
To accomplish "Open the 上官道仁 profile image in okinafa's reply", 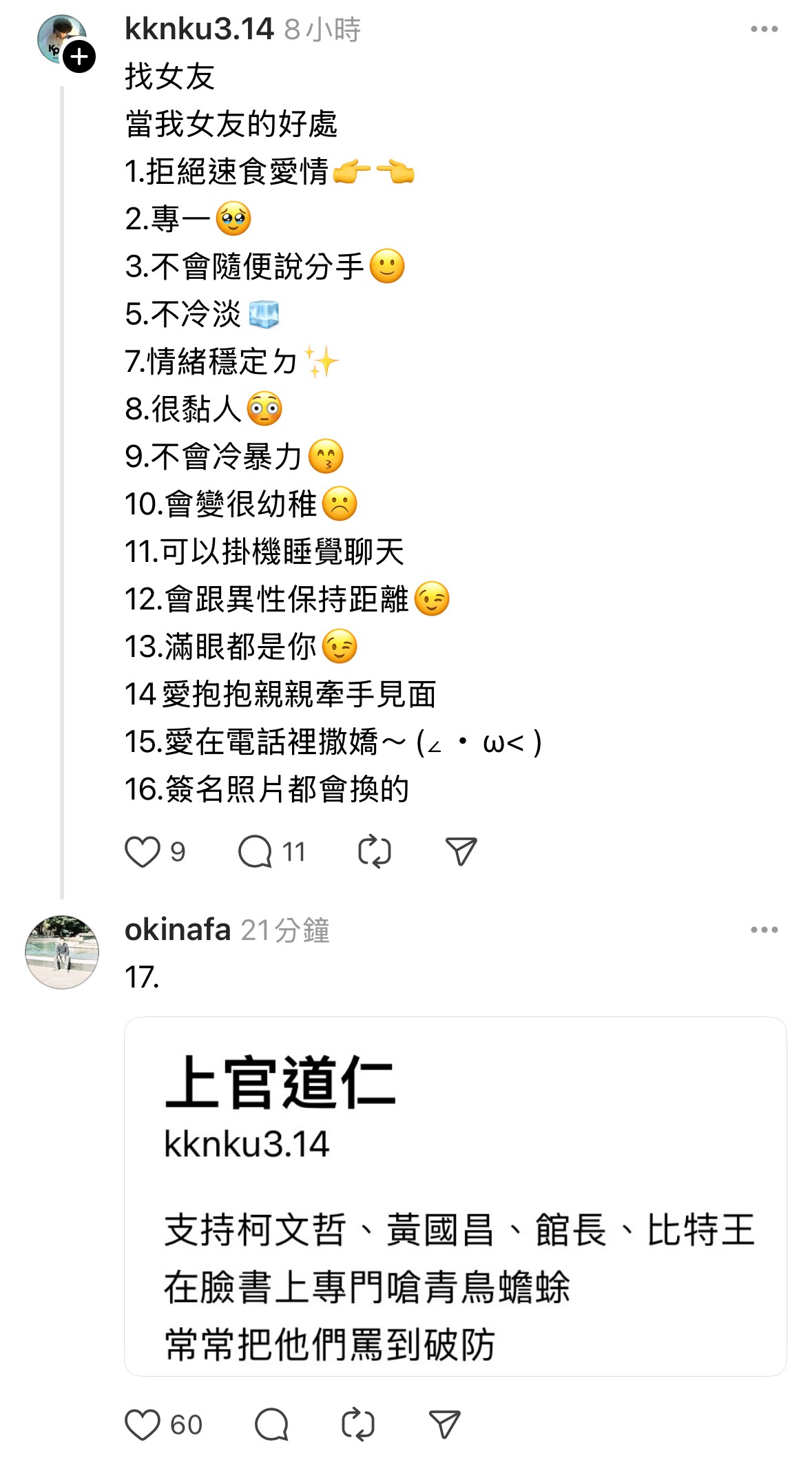I will point(455,1196).
